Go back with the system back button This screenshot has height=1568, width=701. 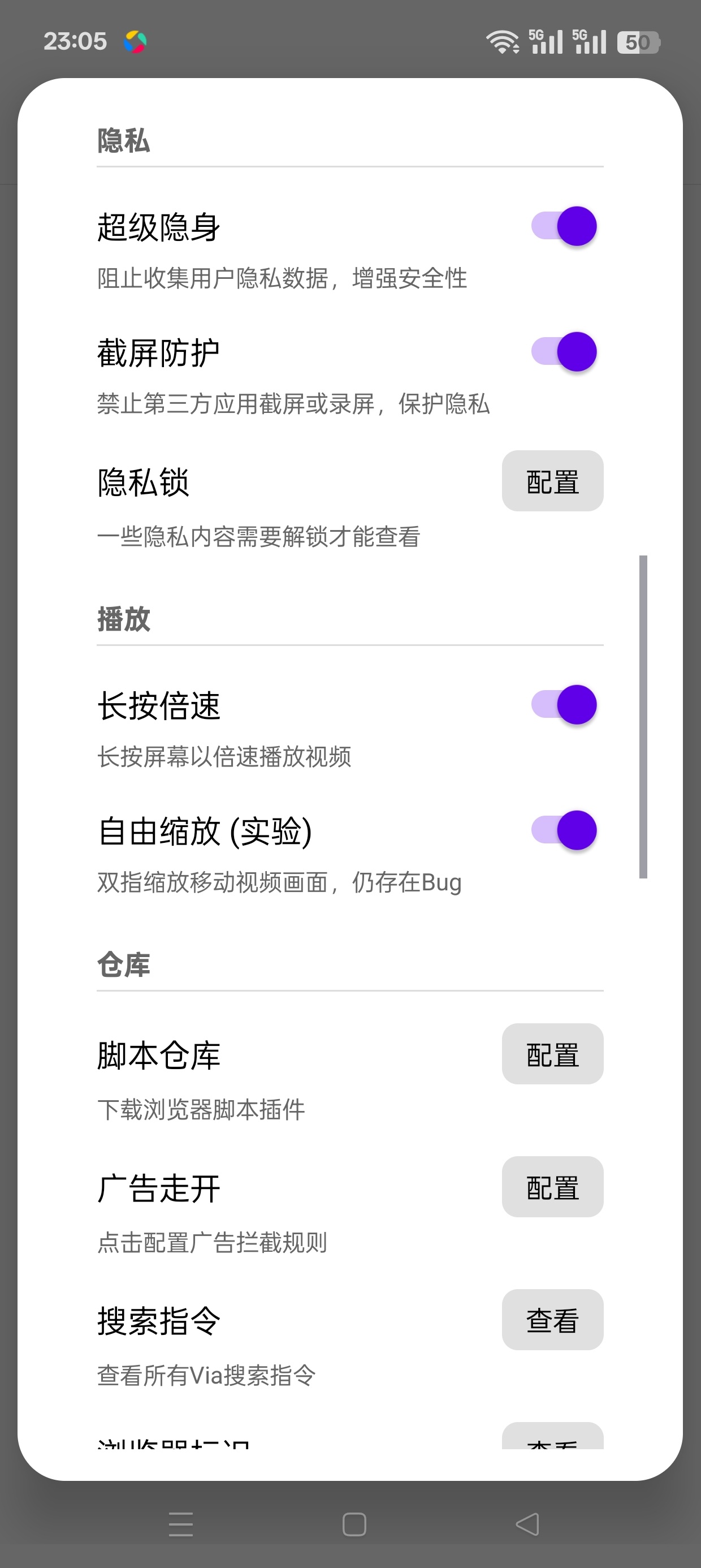tap(527, 1525)
